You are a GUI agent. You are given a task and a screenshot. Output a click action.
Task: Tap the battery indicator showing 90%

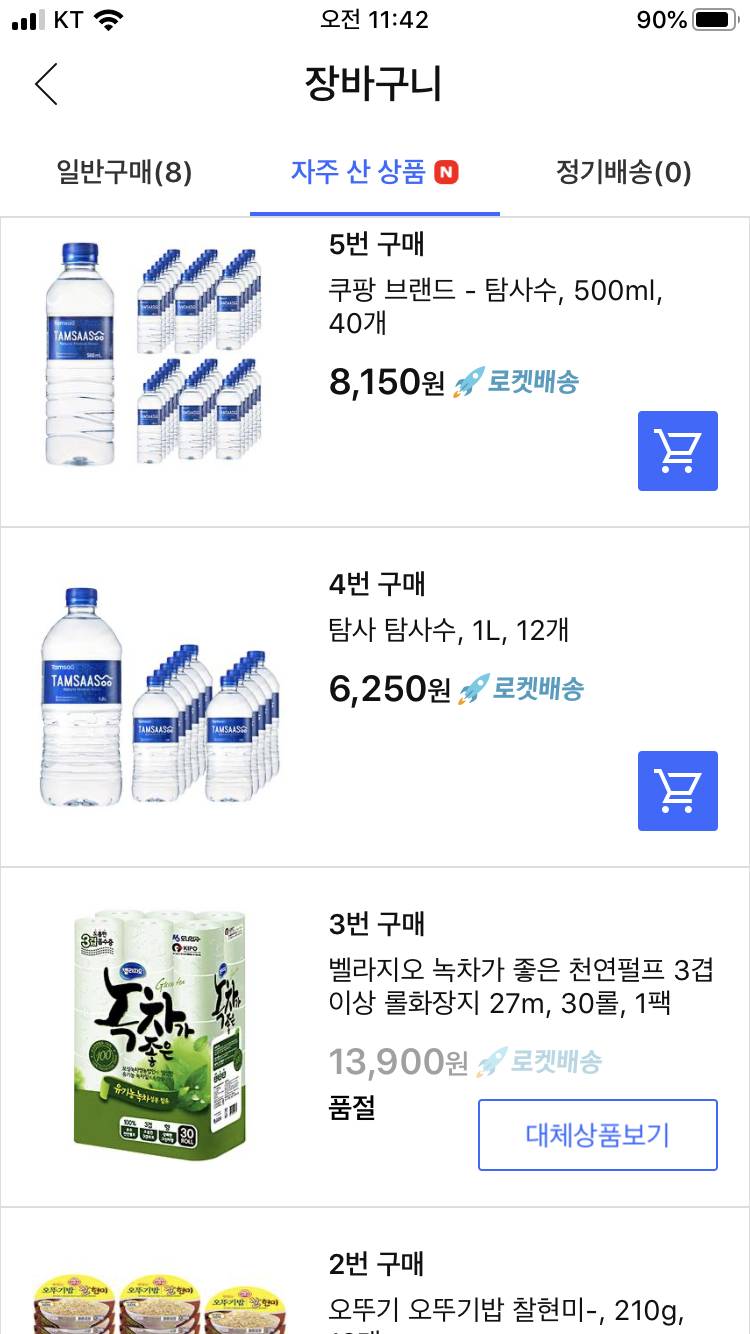pos(713,17)
